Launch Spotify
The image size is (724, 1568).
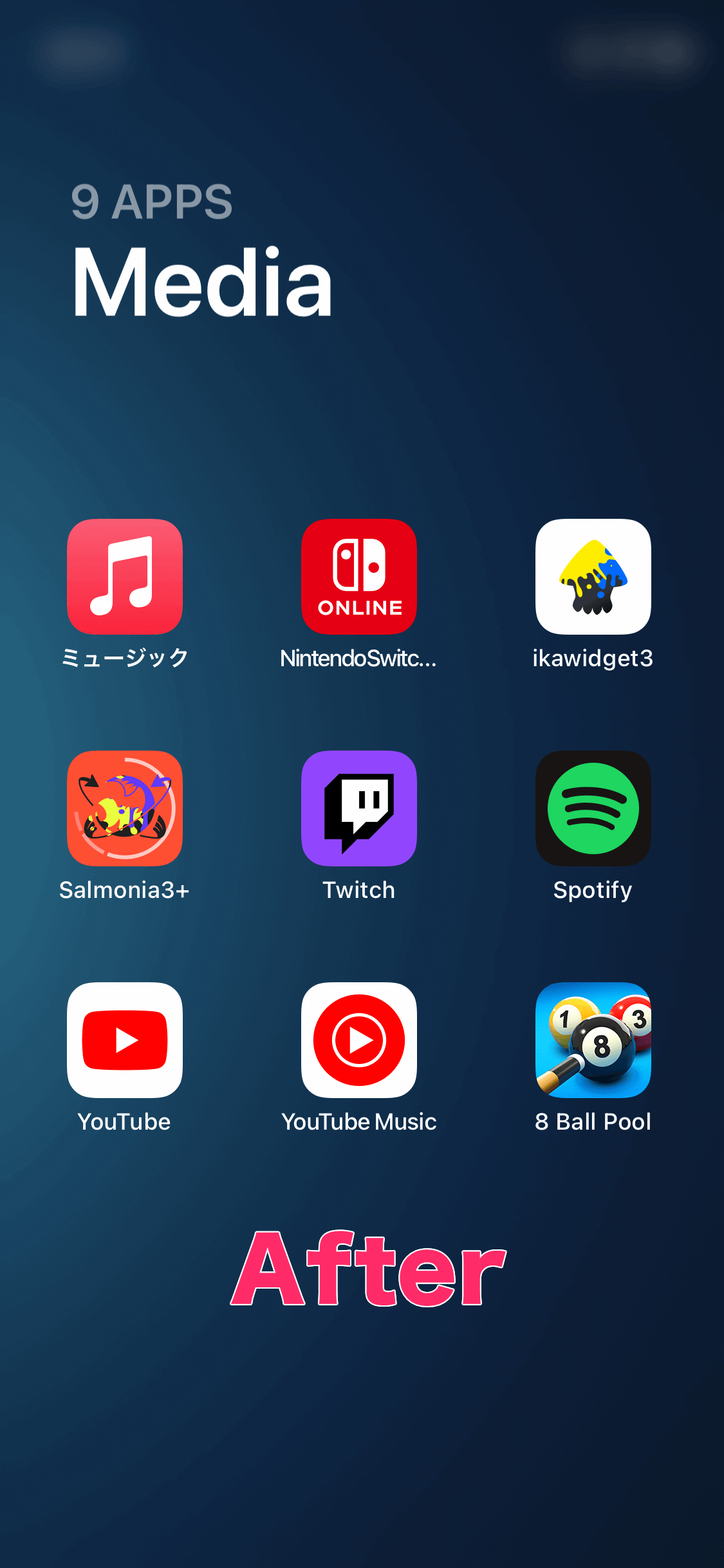click(x=593, y=808)
